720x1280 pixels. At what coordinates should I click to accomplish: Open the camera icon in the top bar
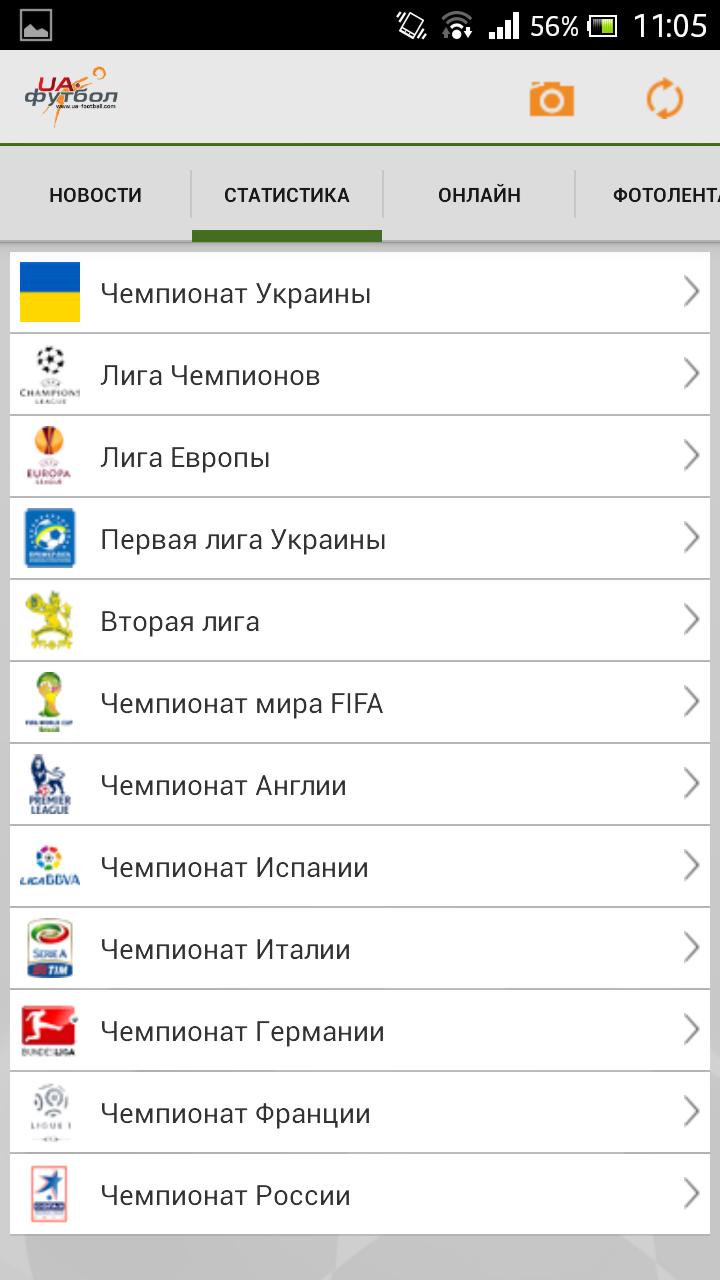(x=552, y=99)
